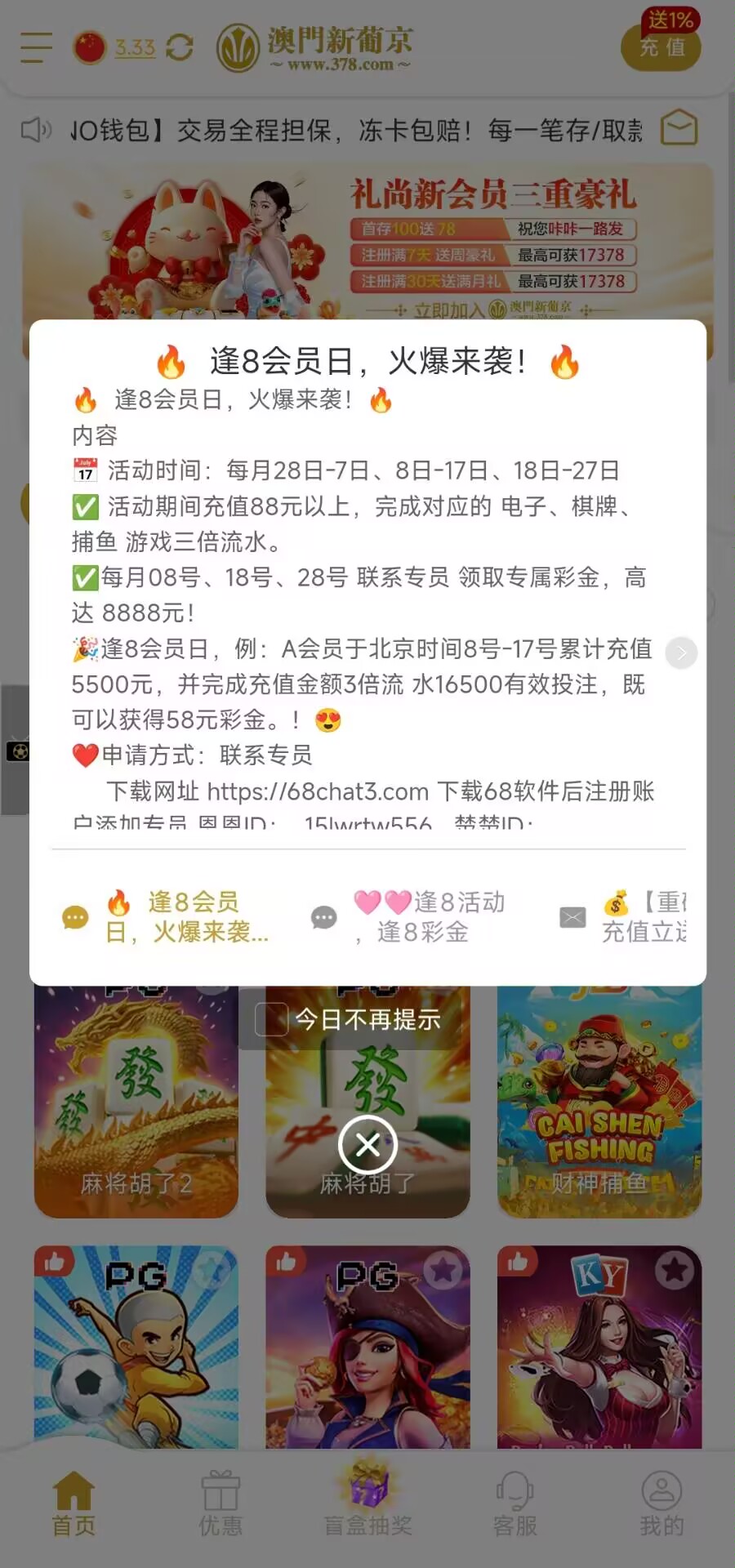Go to next announcement with the right arrow
Screen dimensions: 735x1568
[681, 653]
